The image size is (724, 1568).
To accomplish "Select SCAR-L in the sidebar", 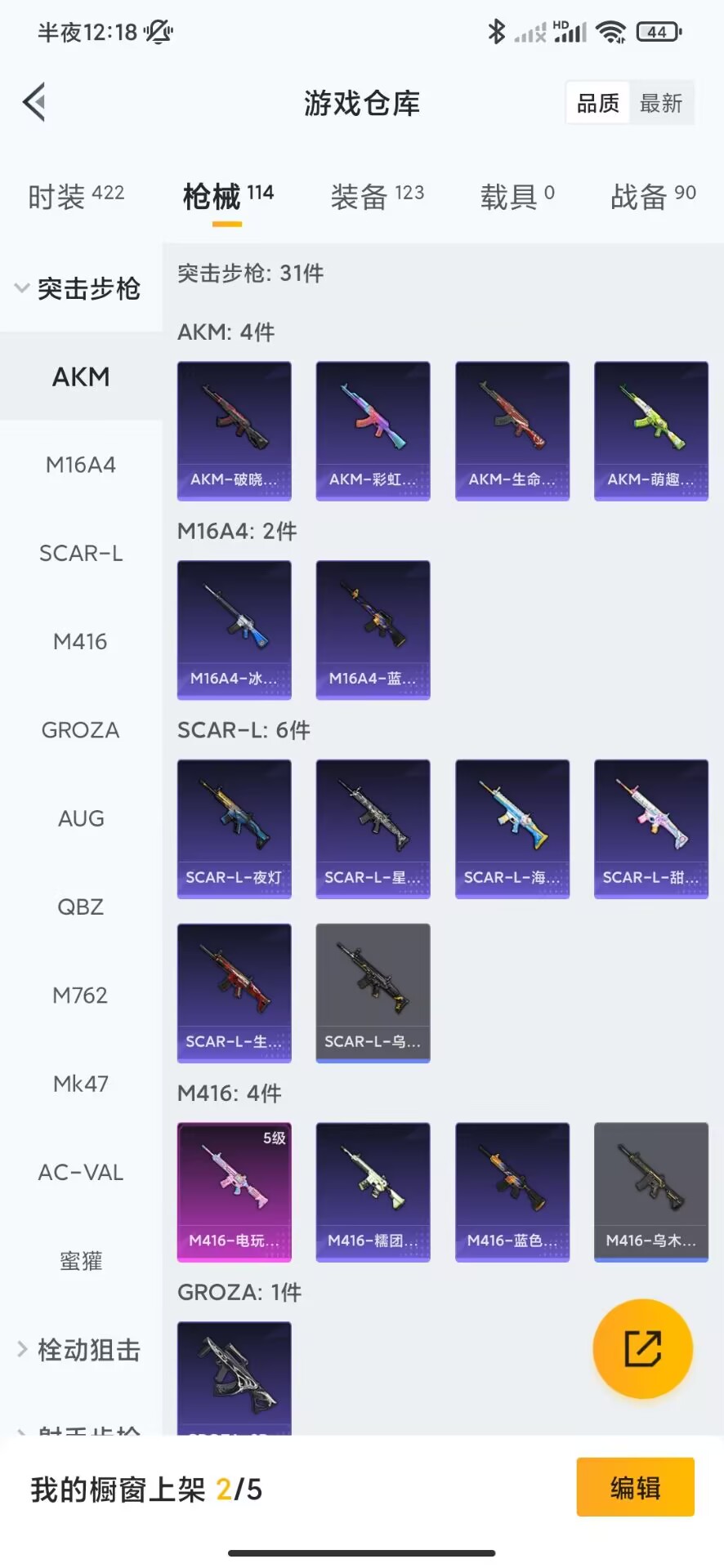I will 81,554.
